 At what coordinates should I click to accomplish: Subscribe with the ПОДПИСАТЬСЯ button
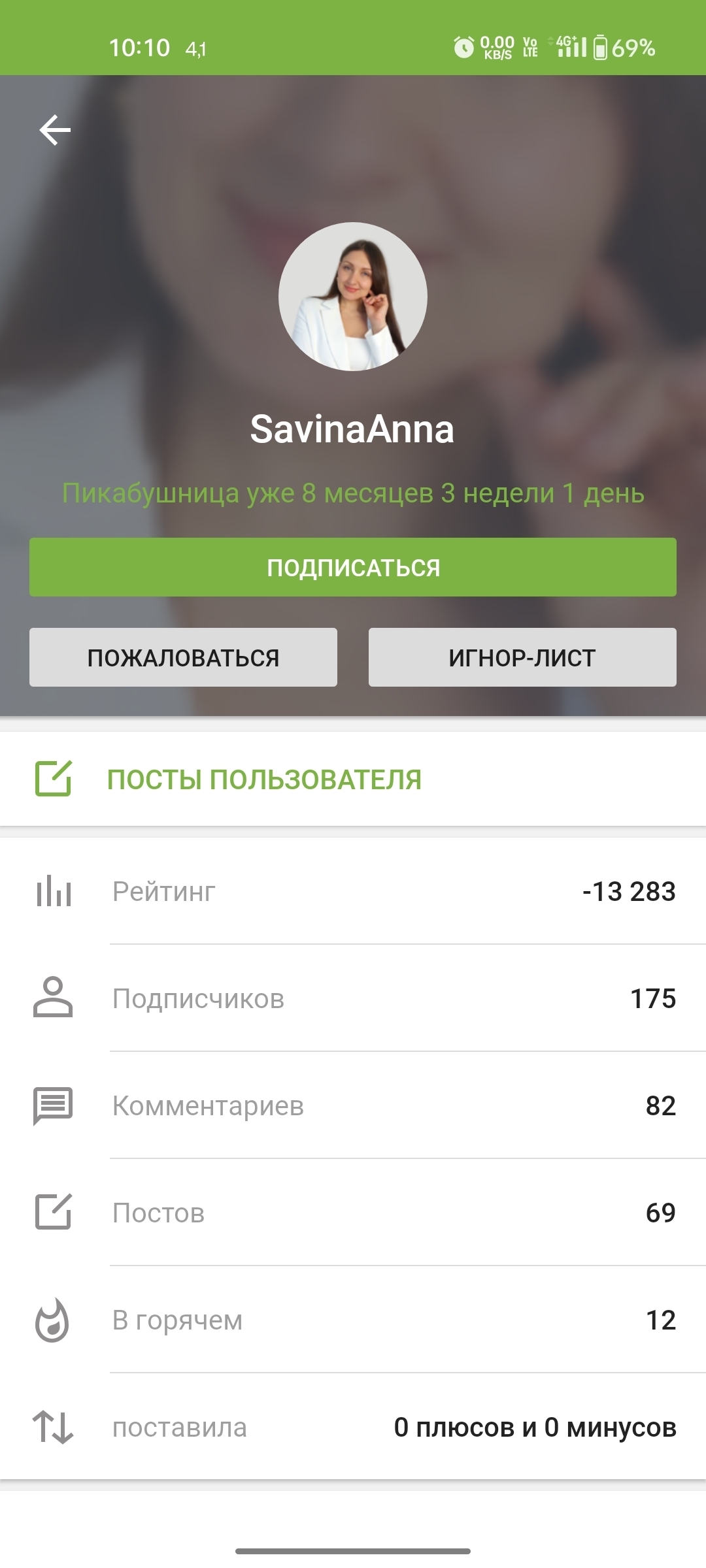point(353,567)
